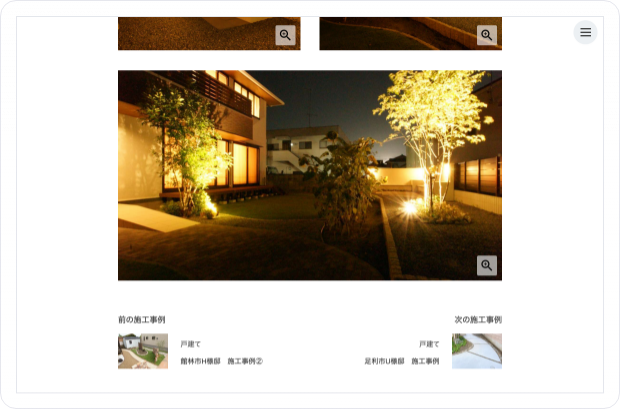Image resolution: width=620 pixels, height=409 pixels.
Task: Open previous case 館林市H様邸 施工事例②
Action: (x=221, y=361)
